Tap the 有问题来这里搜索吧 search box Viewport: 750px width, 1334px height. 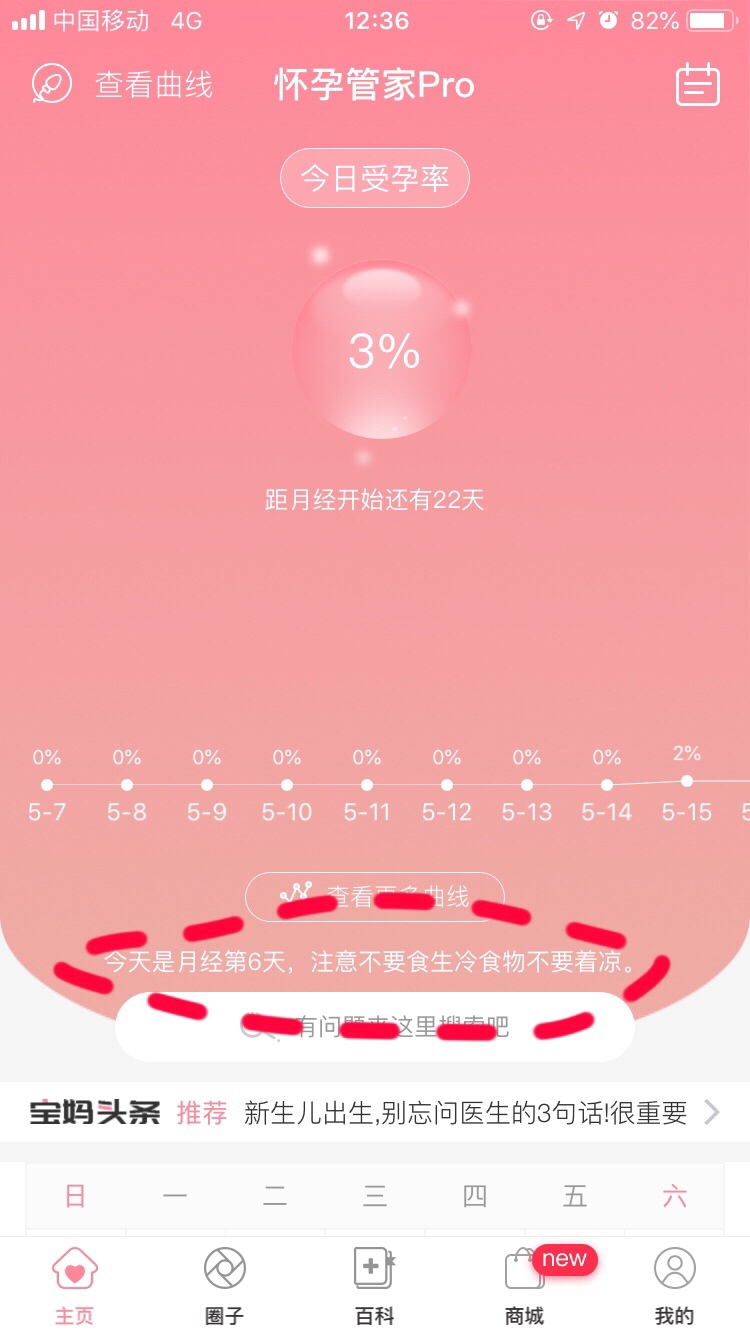(x=375, y=1027)
